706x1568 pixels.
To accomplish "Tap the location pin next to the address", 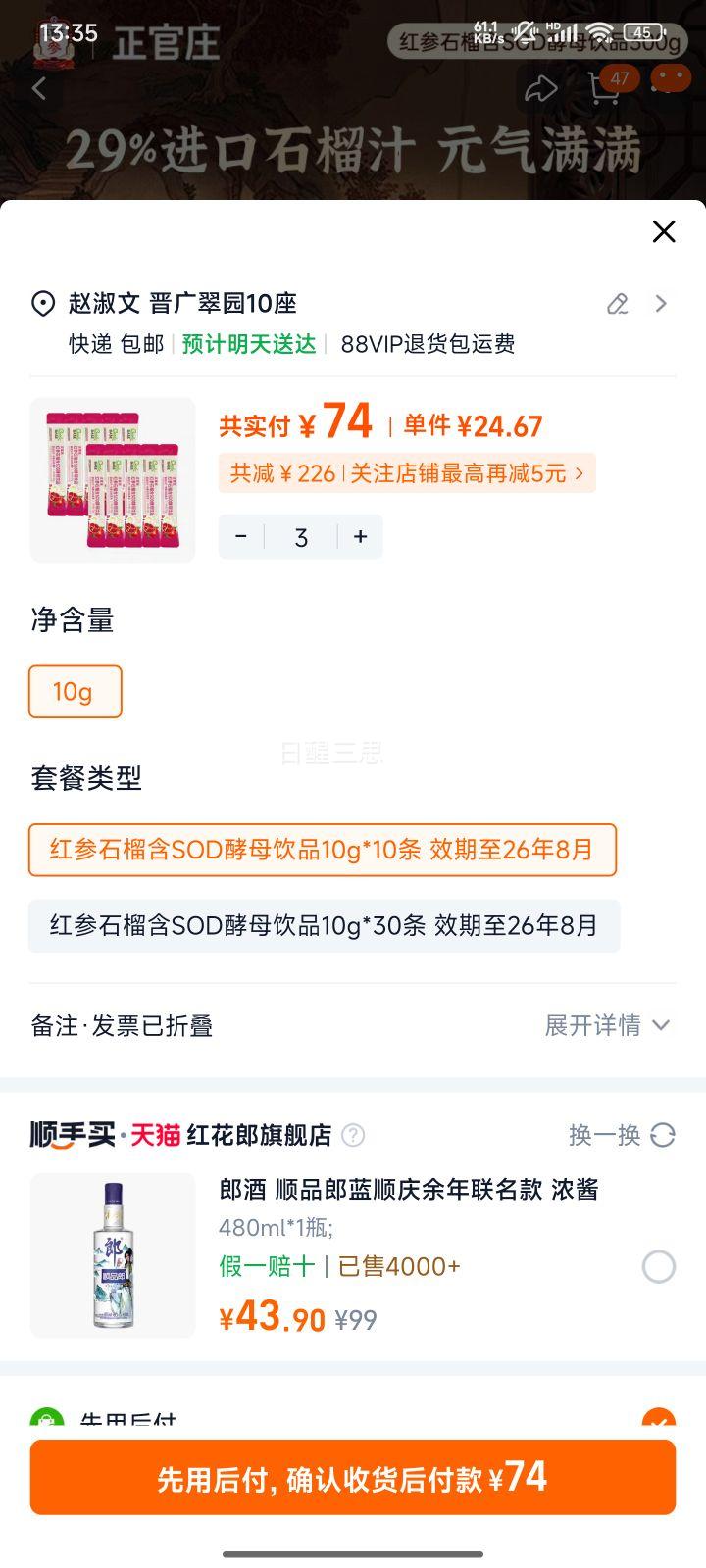I will pyautogui.click(x=41, y=303).
